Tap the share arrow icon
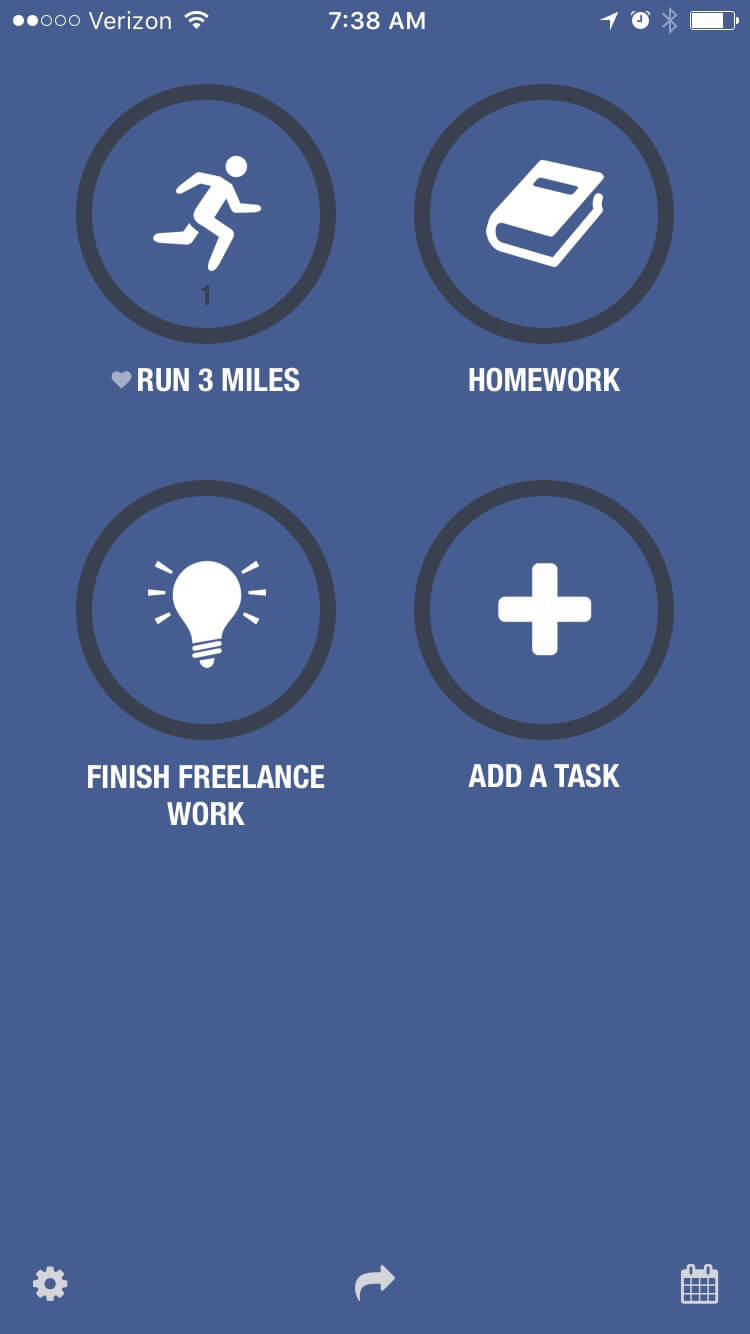This screenshot has width=750, height=1334. point(375,1282)
